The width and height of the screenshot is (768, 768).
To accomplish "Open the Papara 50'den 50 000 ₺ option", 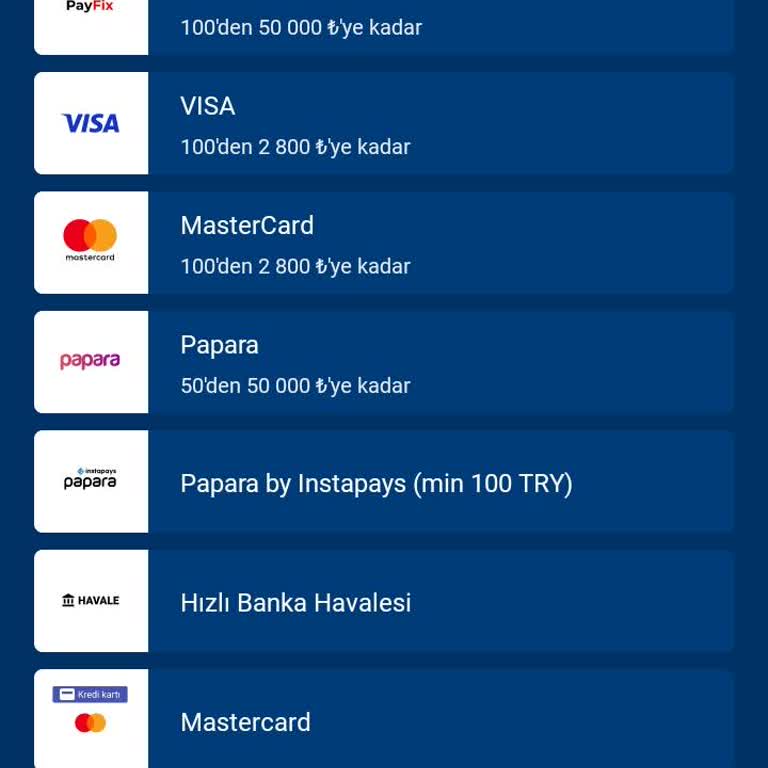I will tap(384, 362).
